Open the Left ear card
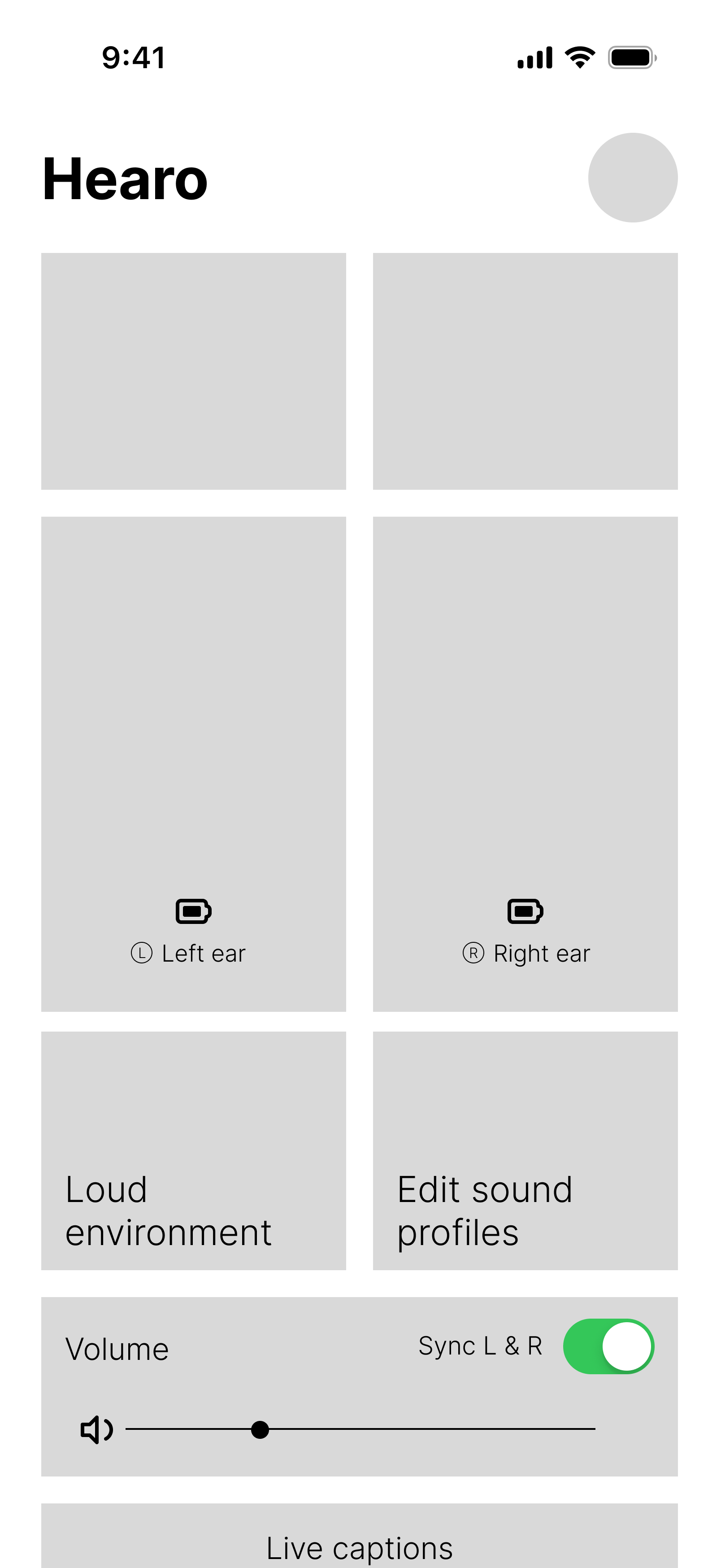 (x=194, y=763)
